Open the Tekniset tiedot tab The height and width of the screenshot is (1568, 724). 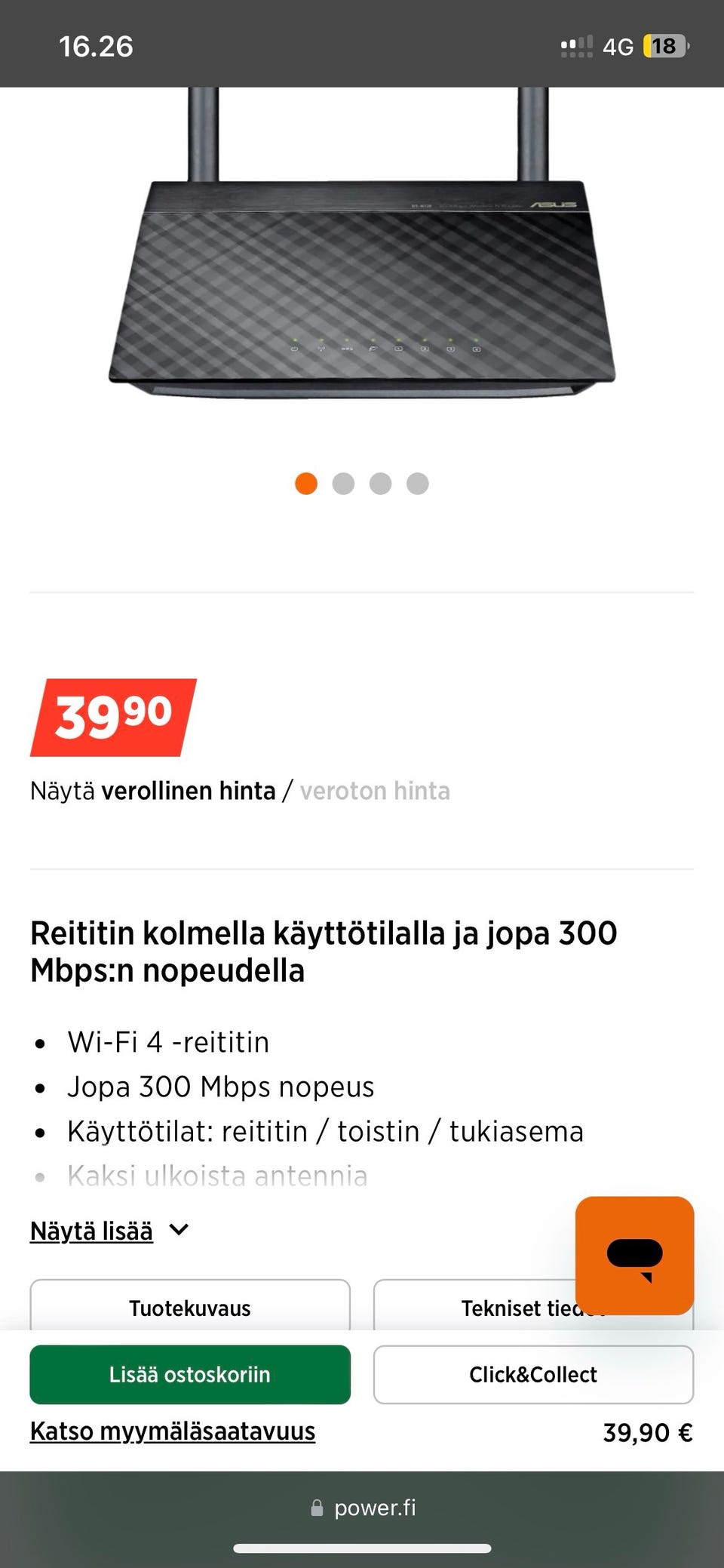[533, 1308]
